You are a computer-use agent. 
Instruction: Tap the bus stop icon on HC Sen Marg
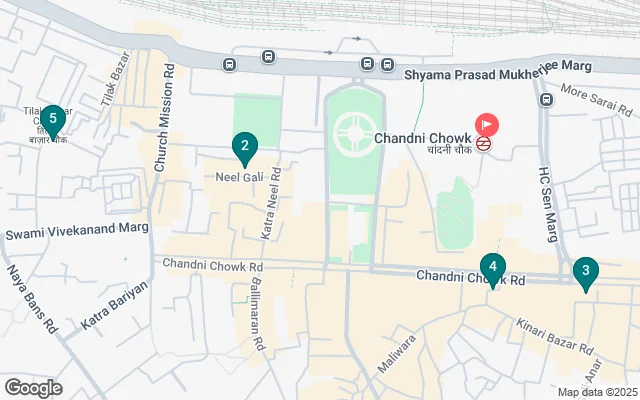click(546, 100)
